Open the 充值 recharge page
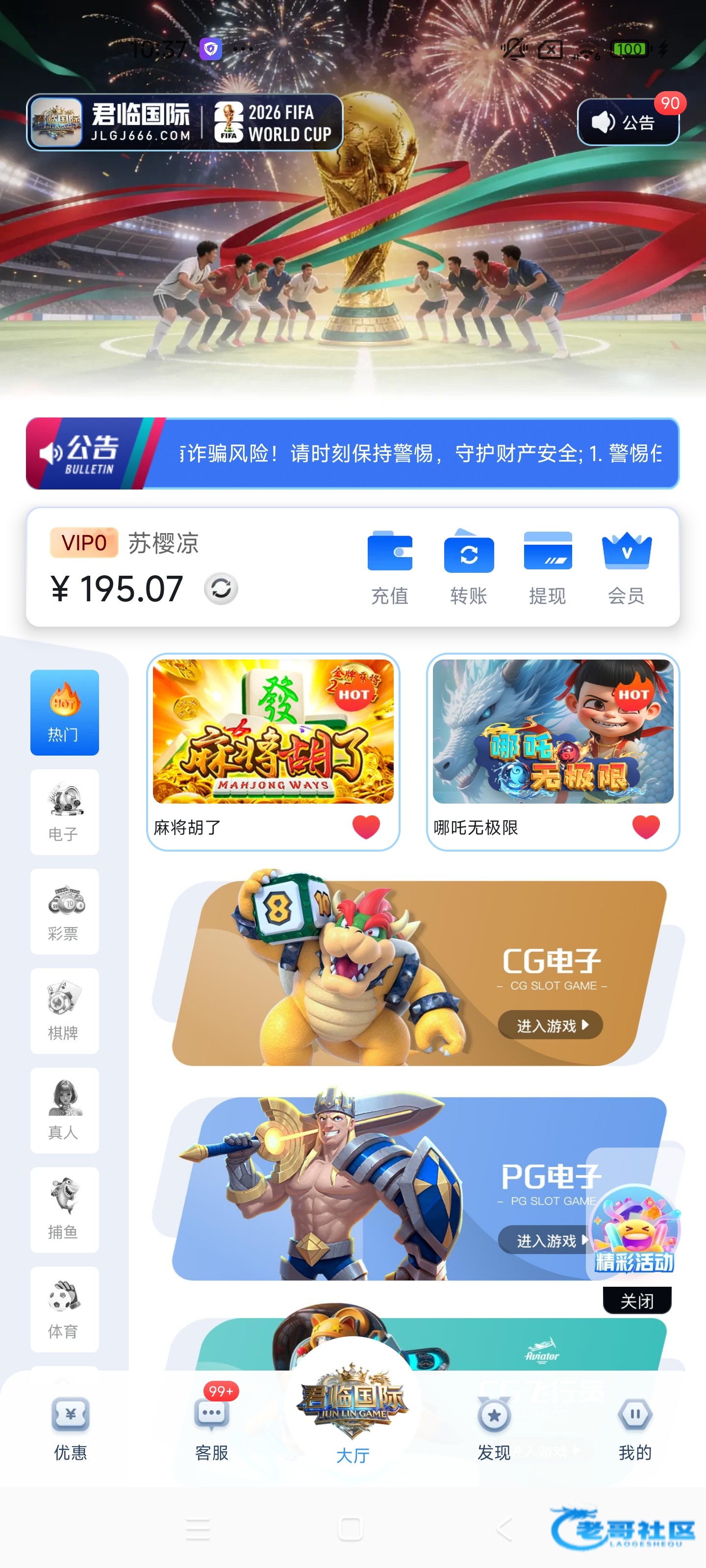Image resolution: width=706 pixels, height=1568 pixels. point(389,567)
